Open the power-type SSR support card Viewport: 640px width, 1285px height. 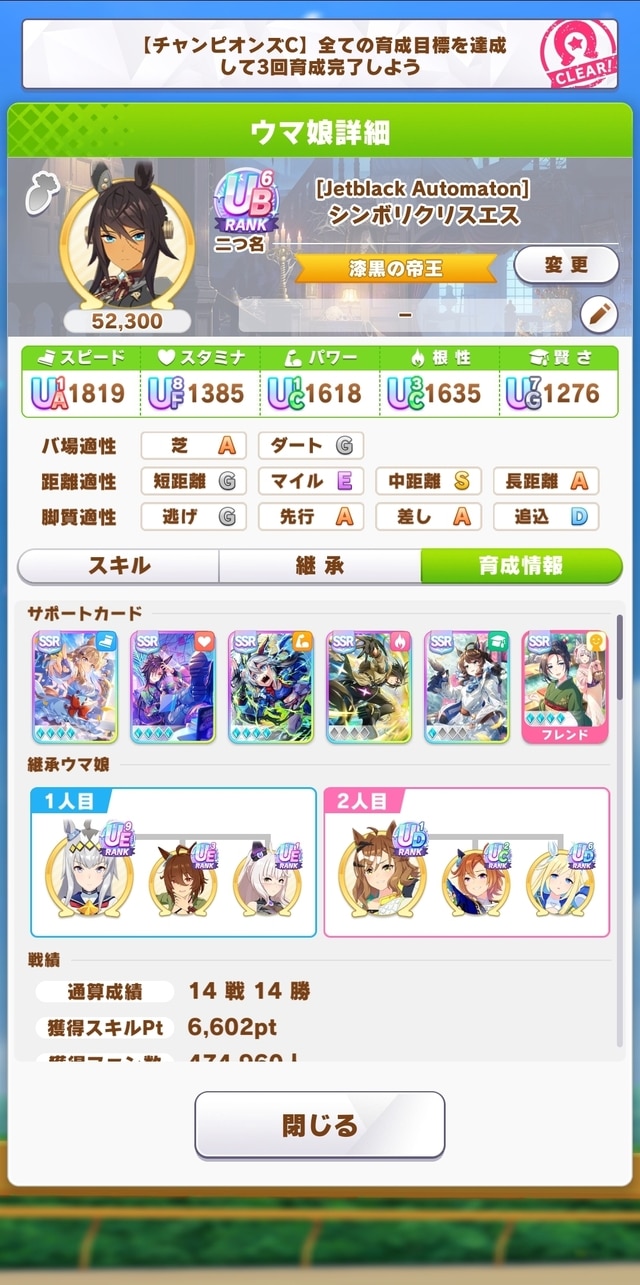(x=271, y=686)
